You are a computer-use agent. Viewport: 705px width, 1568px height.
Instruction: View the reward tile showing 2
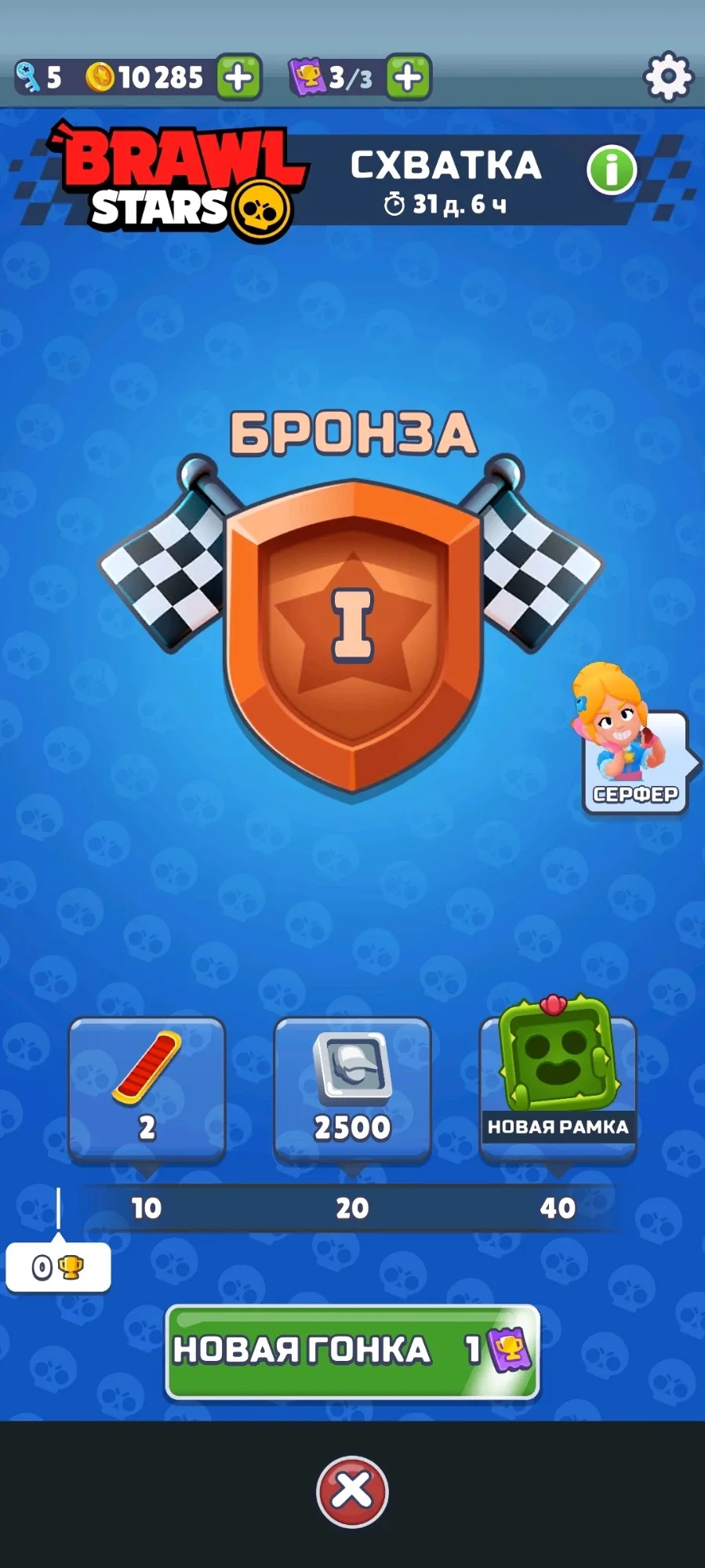147,1090
